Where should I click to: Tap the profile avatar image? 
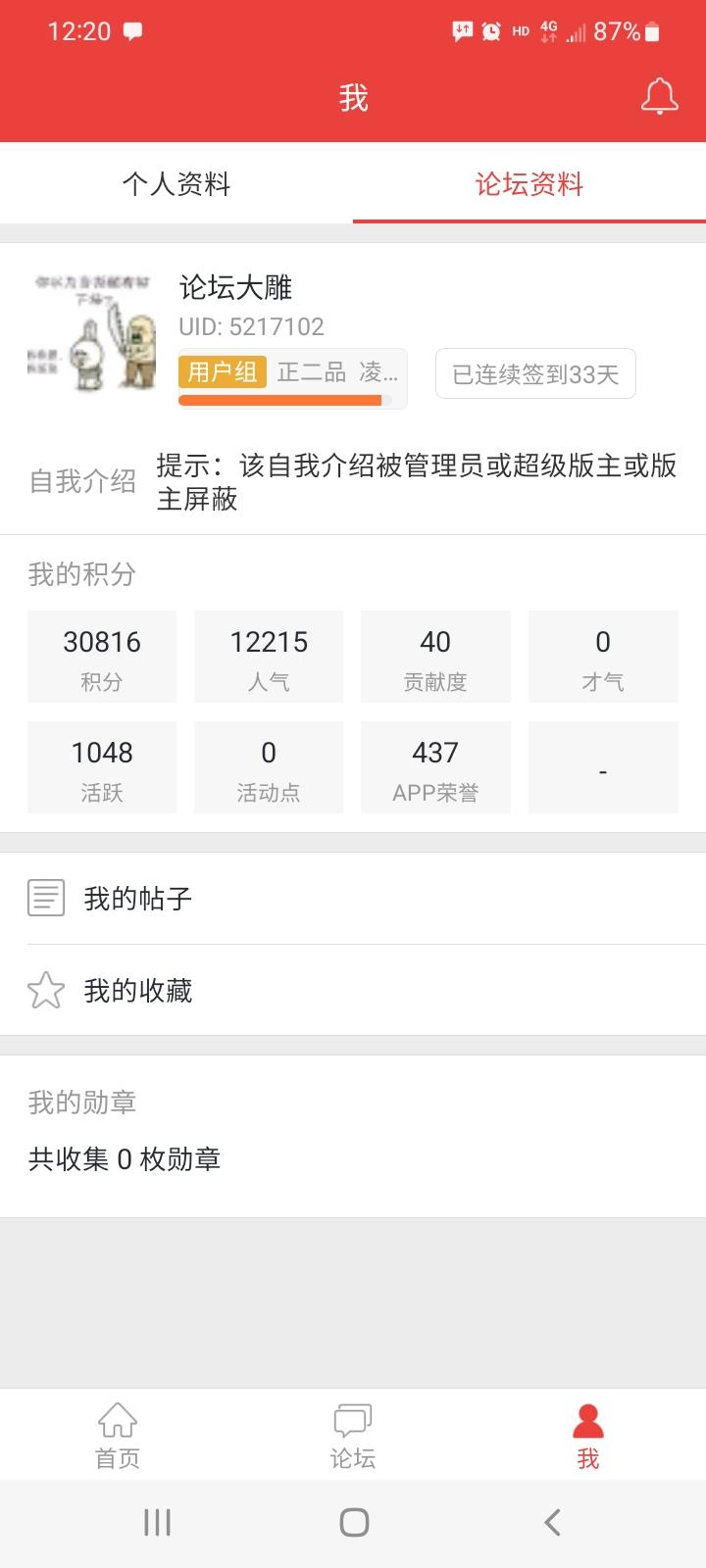point(92,332)
